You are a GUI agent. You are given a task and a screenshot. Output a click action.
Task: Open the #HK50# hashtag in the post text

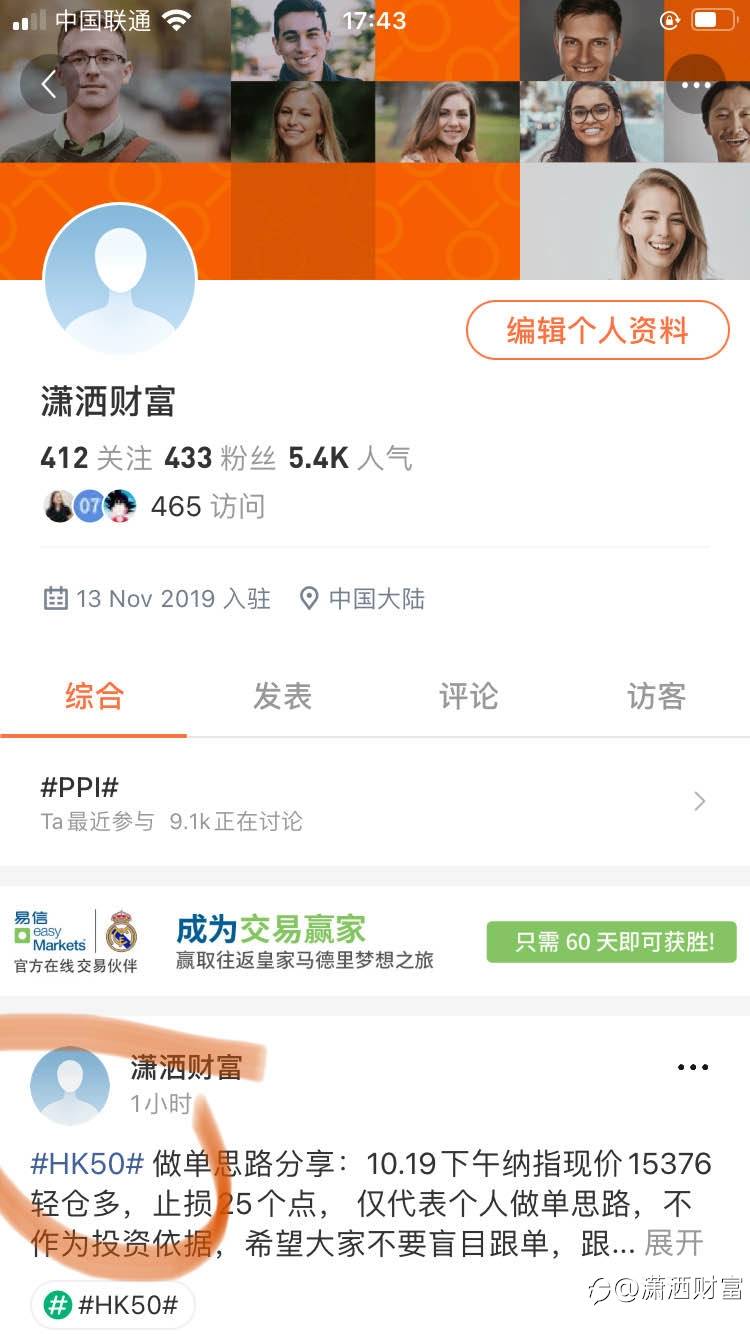click(x=88, y=1163)
